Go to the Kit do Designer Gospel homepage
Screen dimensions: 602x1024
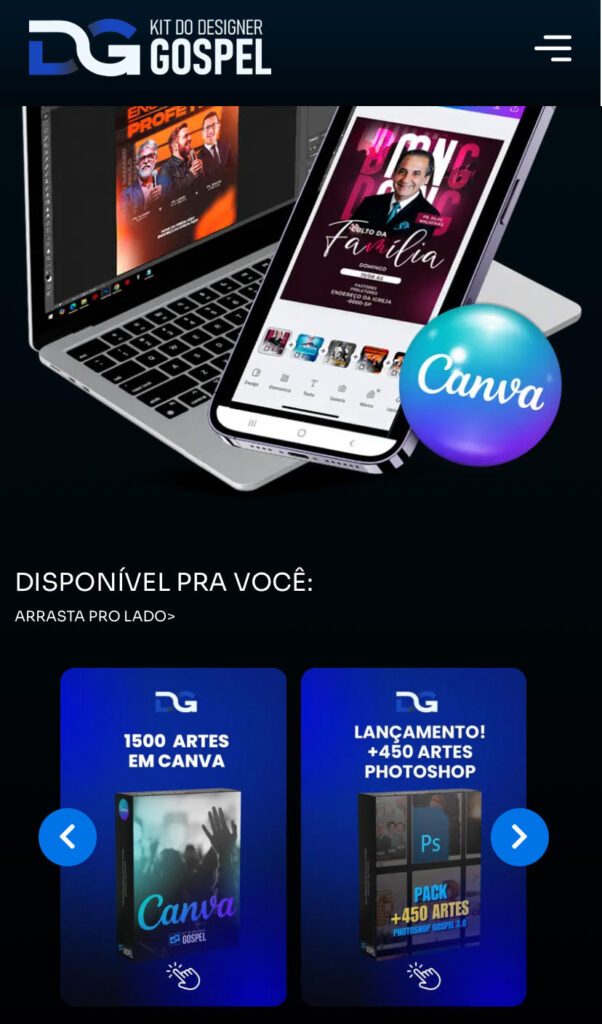(150, 47)
